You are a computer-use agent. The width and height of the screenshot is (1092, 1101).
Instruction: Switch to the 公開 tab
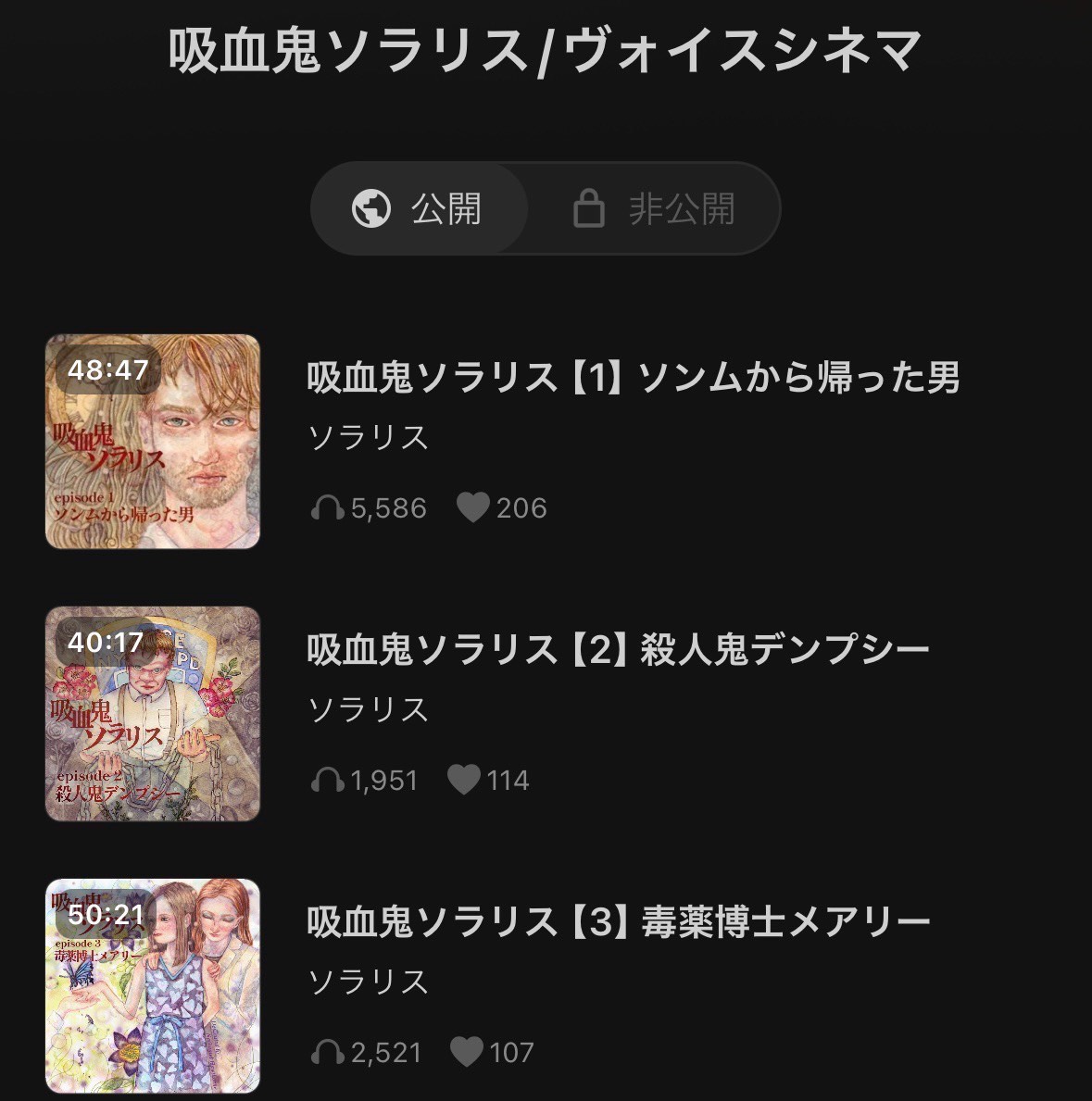pyautogui.click(x=420, y=208)
